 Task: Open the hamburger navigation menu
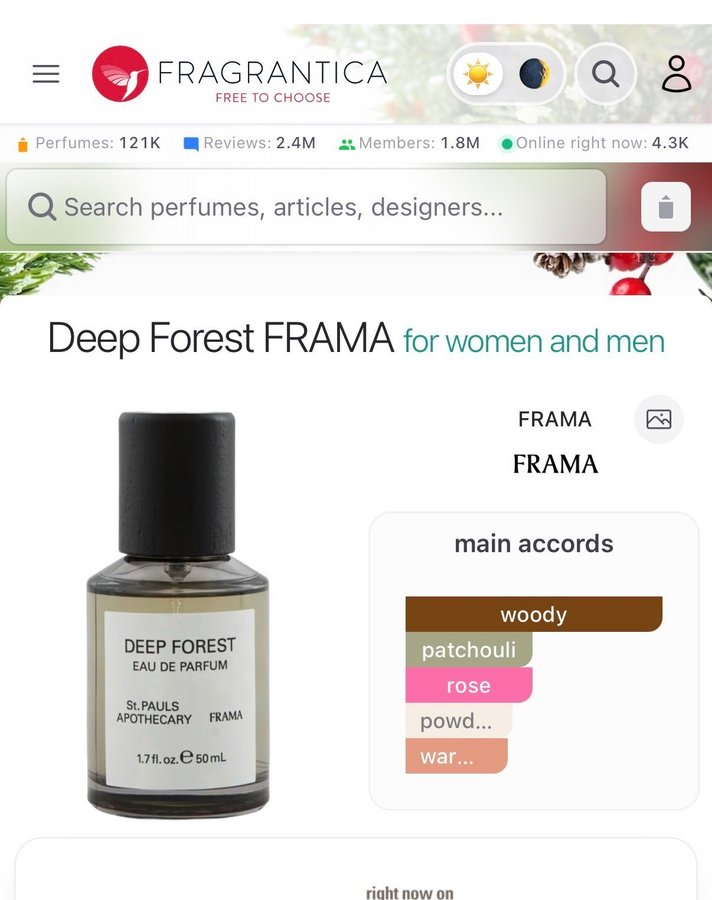tap(46, 74)
